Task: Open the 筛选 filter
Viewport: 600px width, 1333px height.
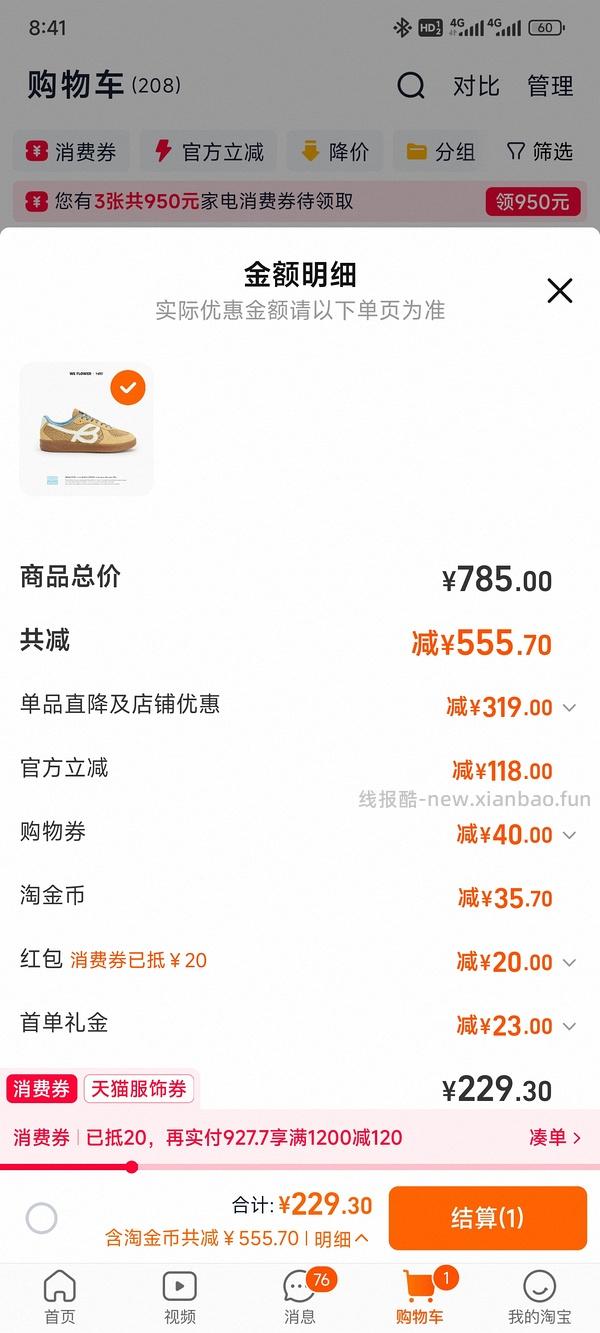Action: coord(539,152)
